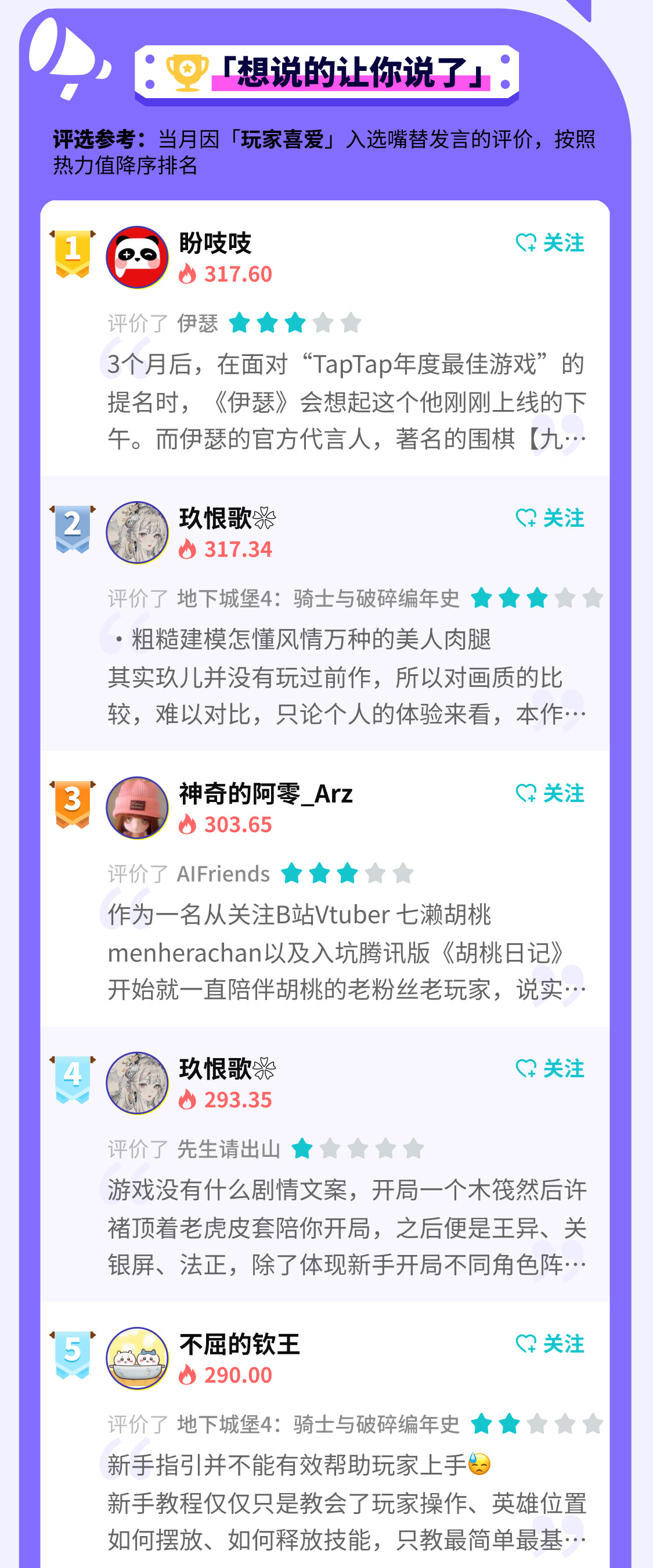Open 不屈的钦王's avatar profile
Image resolution: width=653 pixels, height=1568 pixels.
tap(137, 1358)
